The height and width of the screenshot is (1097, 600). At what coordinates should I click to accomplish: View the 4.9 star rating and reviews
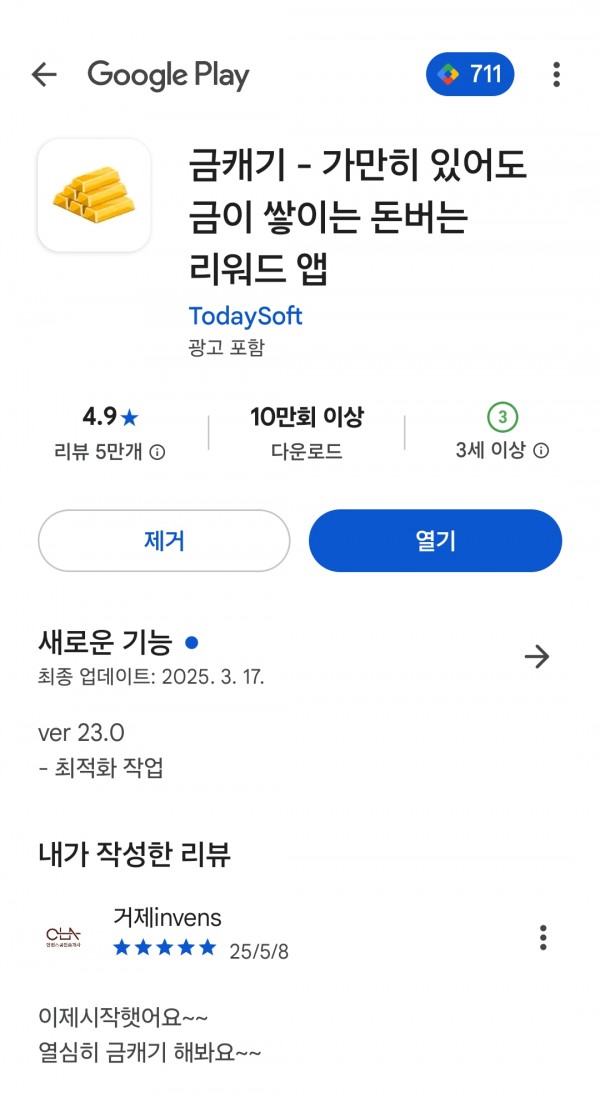pyautogui.click(x=110, y=434)
